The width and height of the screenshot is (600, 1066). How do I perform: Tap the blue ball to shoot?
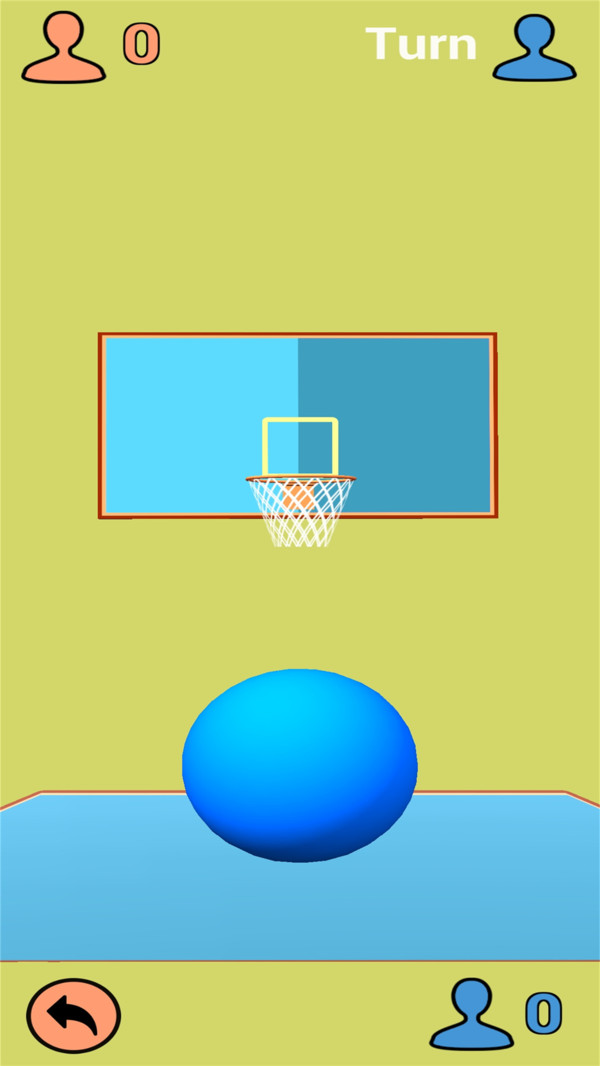pyautogui.click(x=299, y=765)
